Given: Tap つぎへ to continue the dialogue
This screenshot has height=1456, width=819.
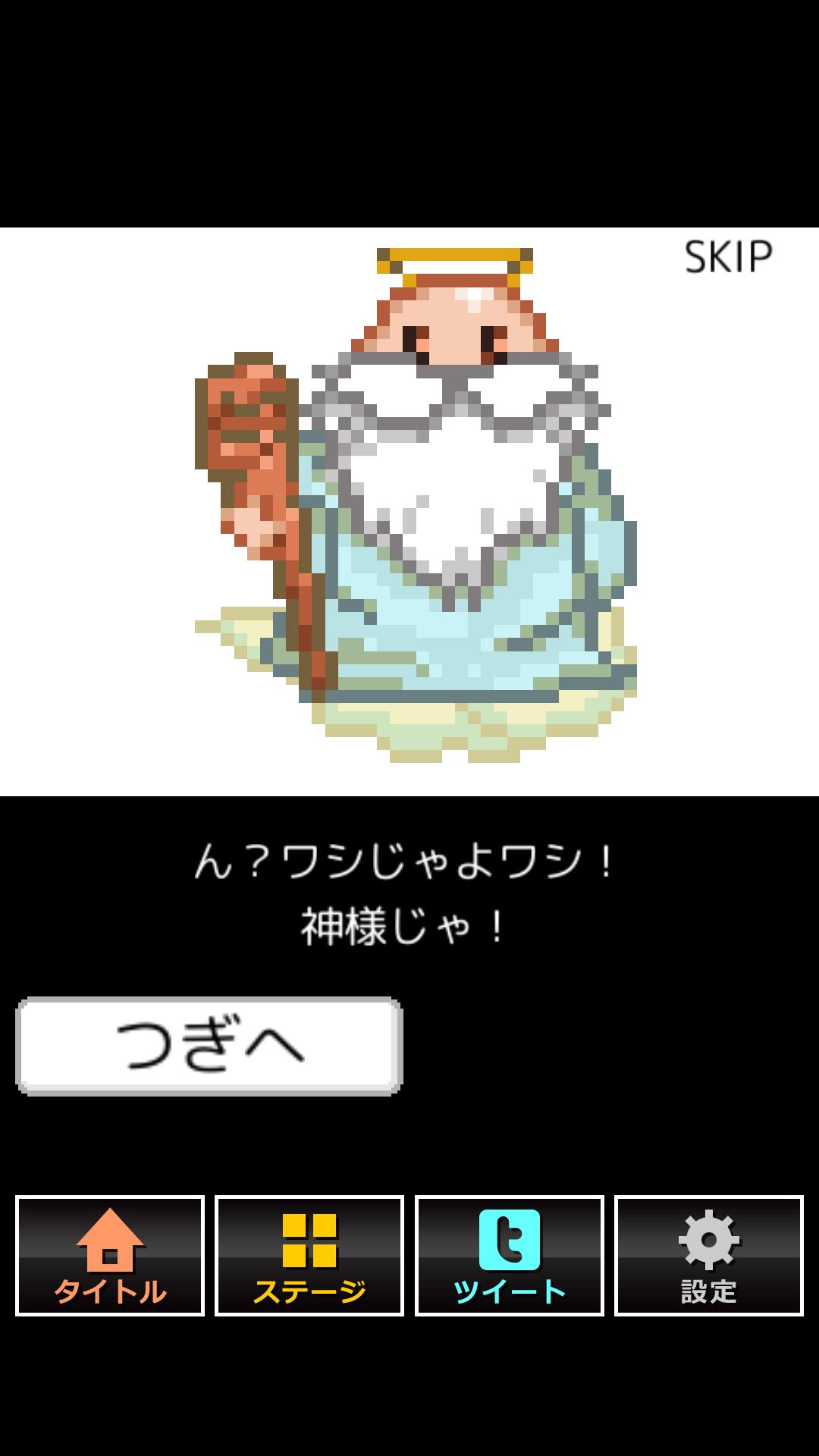Looking at the screenshot, I should pyautogui.click(x=209, y=1046).
